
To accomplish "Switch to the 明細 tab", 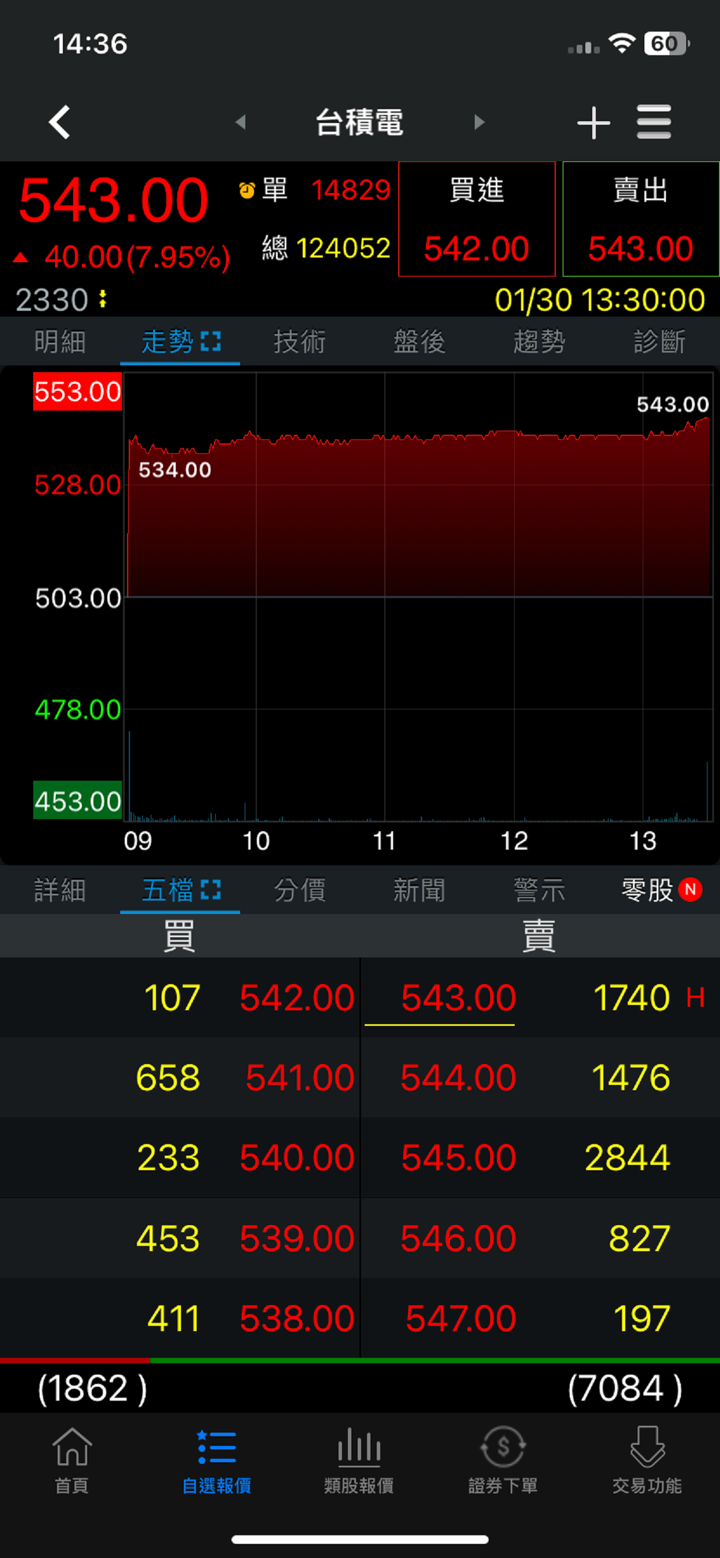I will [60, 342].
